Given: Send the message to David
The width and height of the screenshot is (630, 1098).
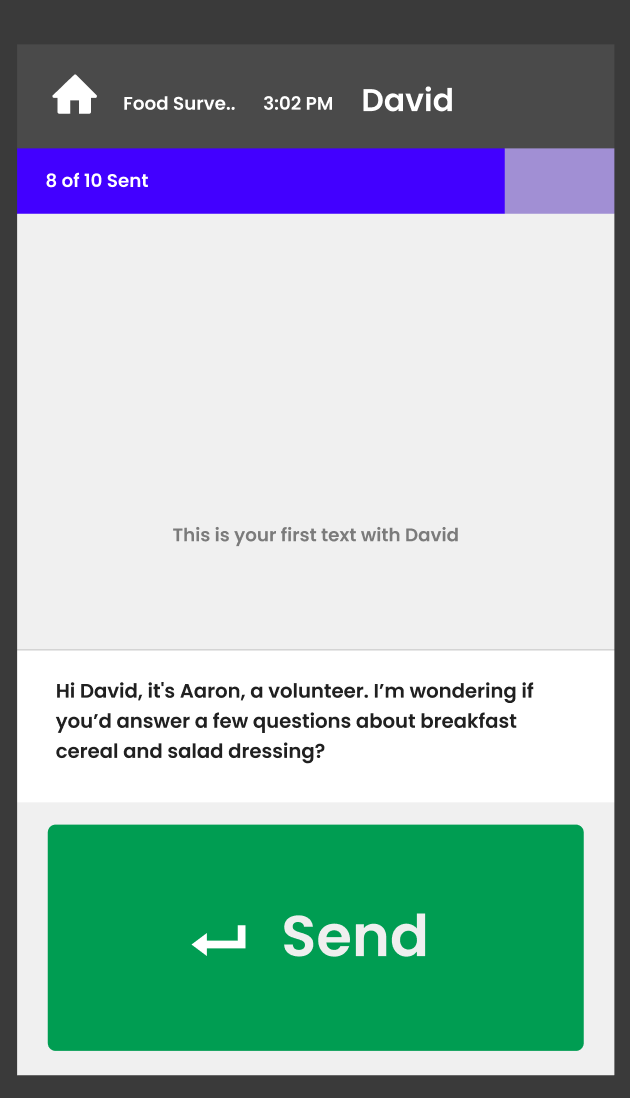Looking at the screenshot, I should 315,937.
